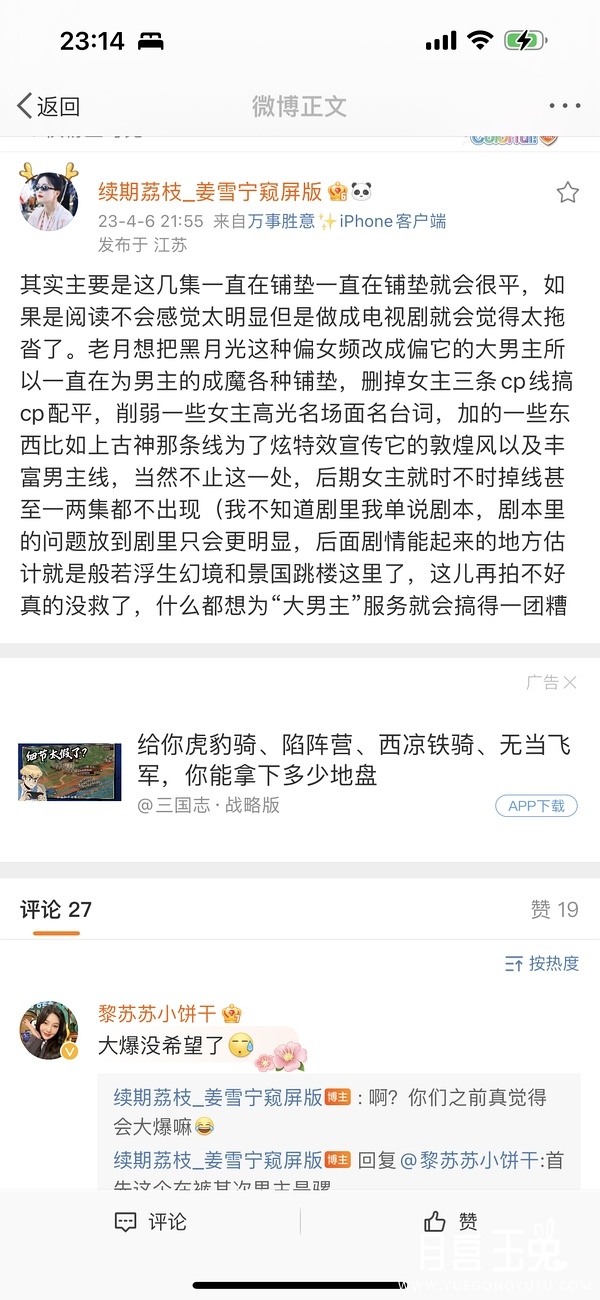This screenshot has height=1300, width=600.
Task: Change comment sorting via 按热度
Action: click(x=542, y=963)
